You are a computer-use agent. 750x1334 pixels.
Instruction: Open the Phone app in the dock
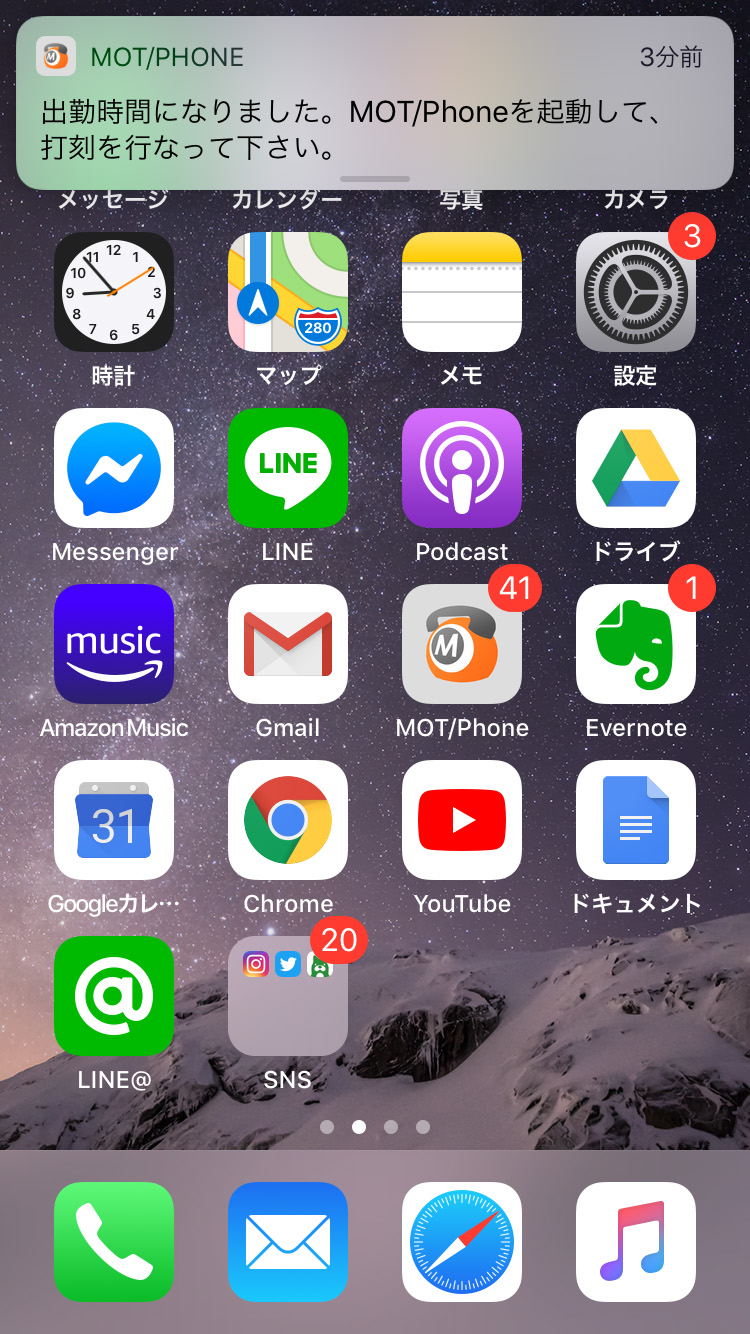114,1242
